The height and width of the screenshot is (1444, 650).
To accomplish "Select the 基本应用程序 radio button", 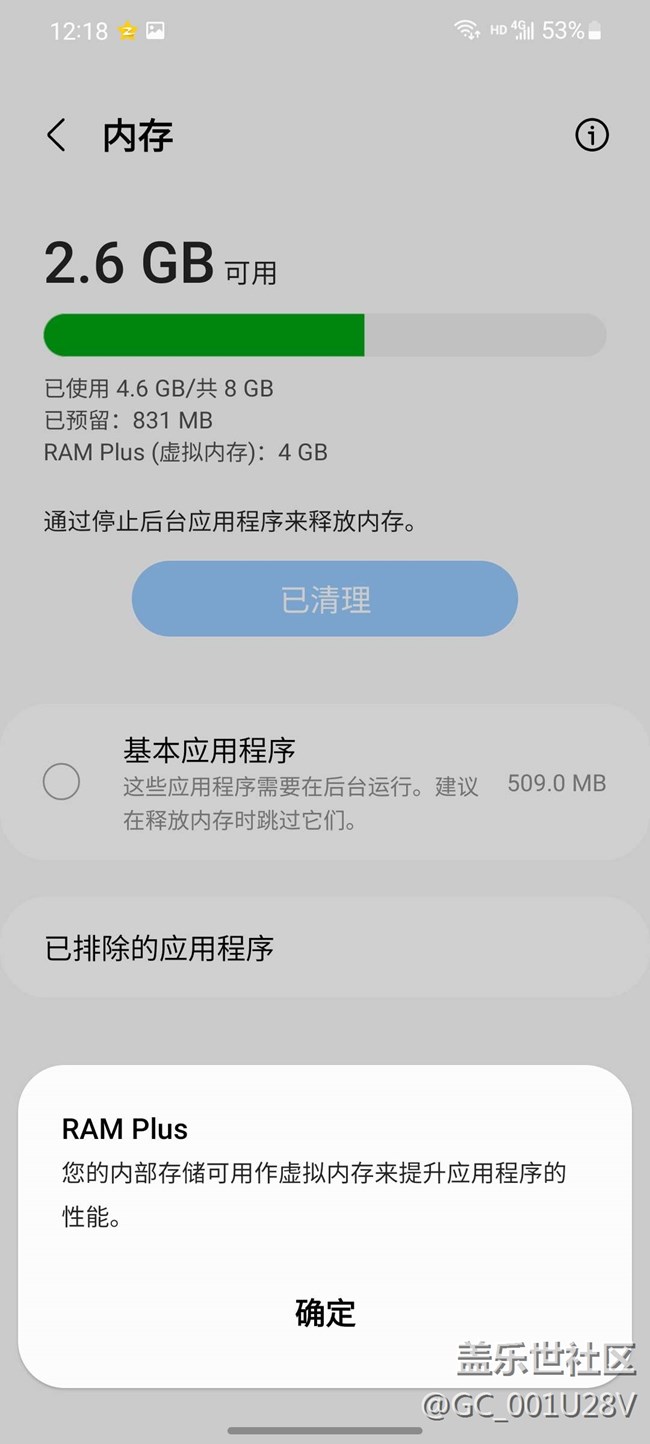I will pos(61,782).
